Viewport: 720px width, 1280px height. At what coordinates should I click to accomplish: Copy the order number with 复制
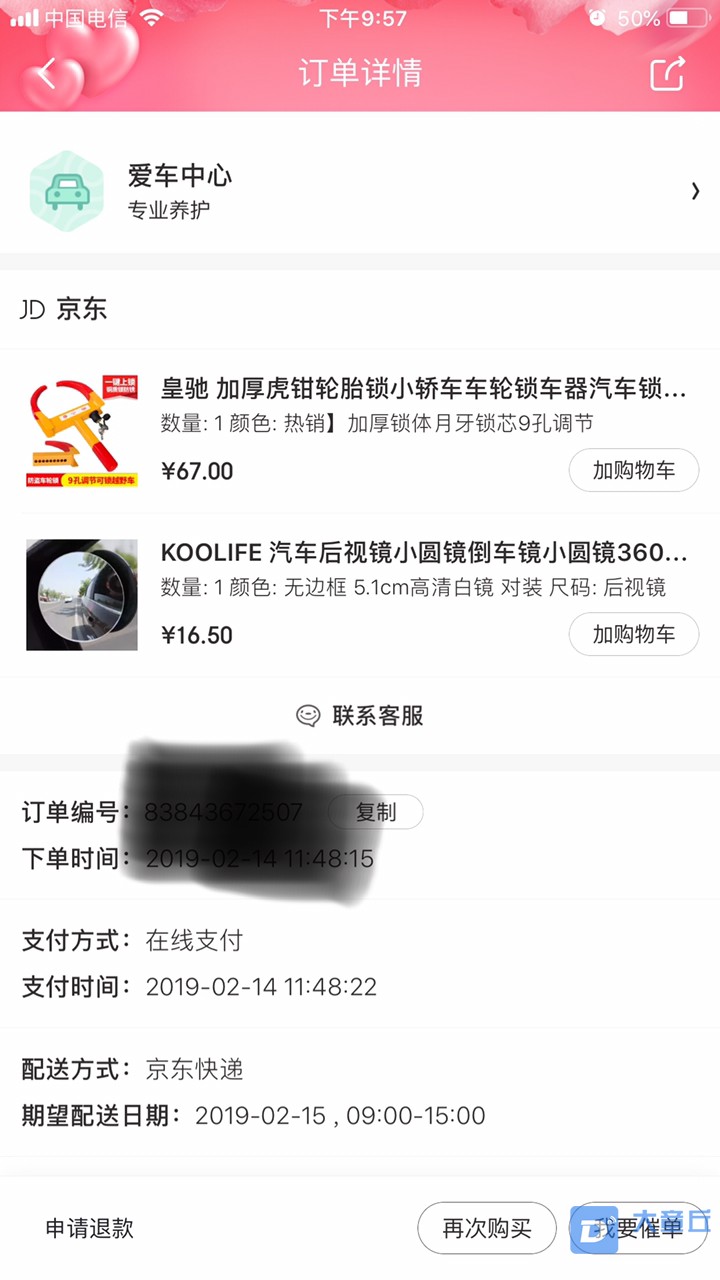pyautogui.click(x=376, y=812)
